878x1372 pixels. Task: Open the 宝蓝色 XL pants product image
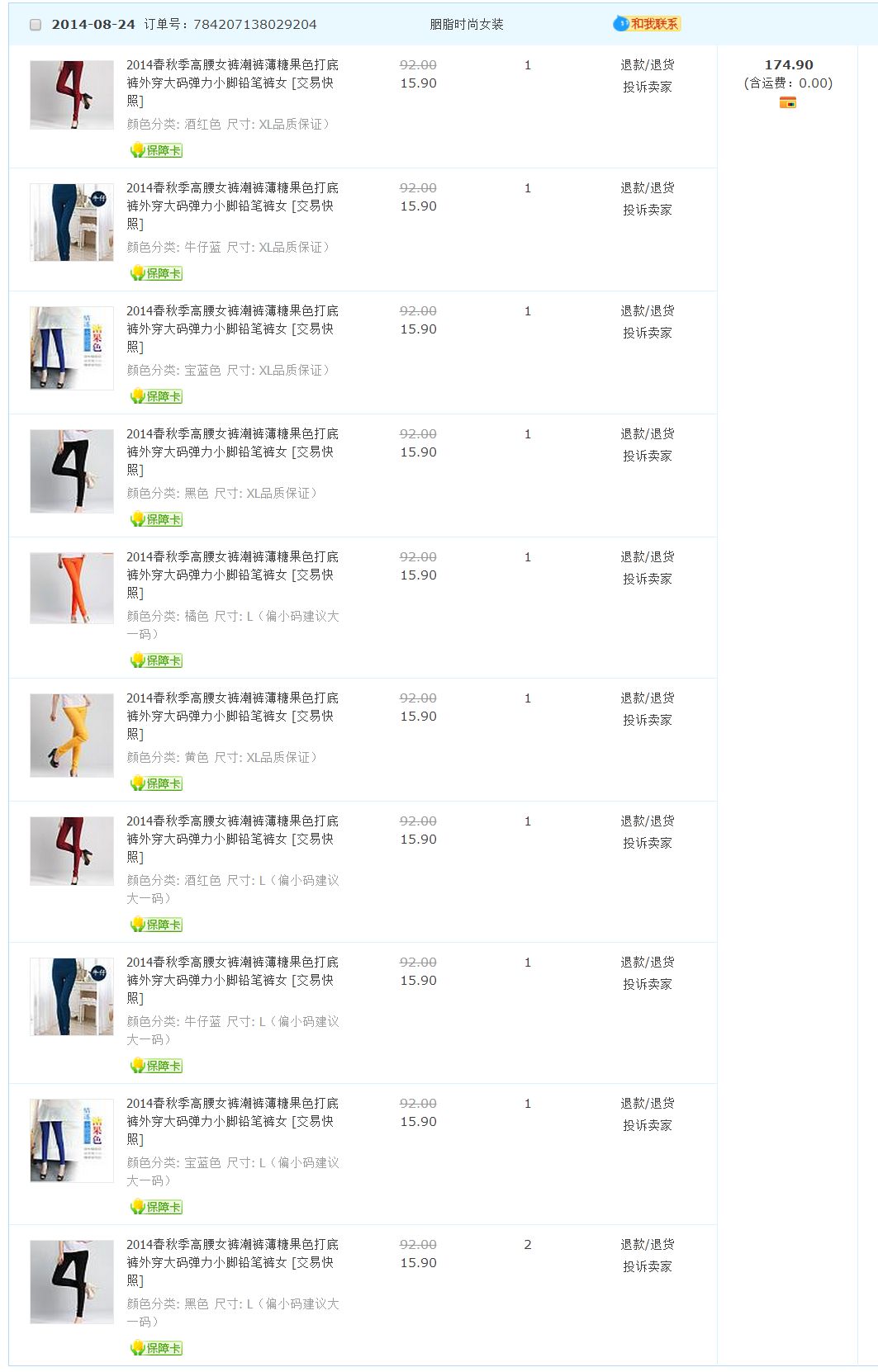pyautogui.click(x=72, y=348)
